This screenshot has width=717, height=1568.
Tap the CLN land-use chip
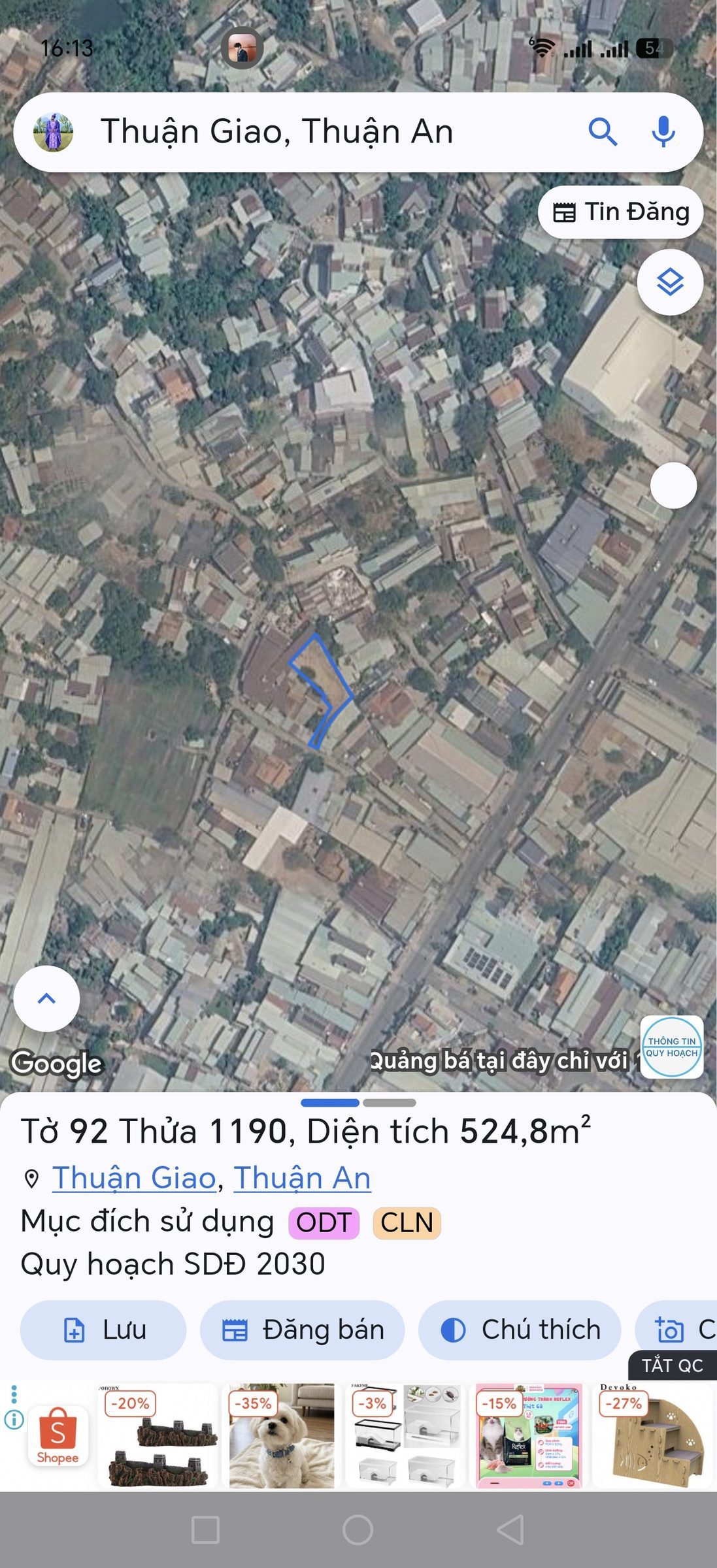pos(407,1223)
